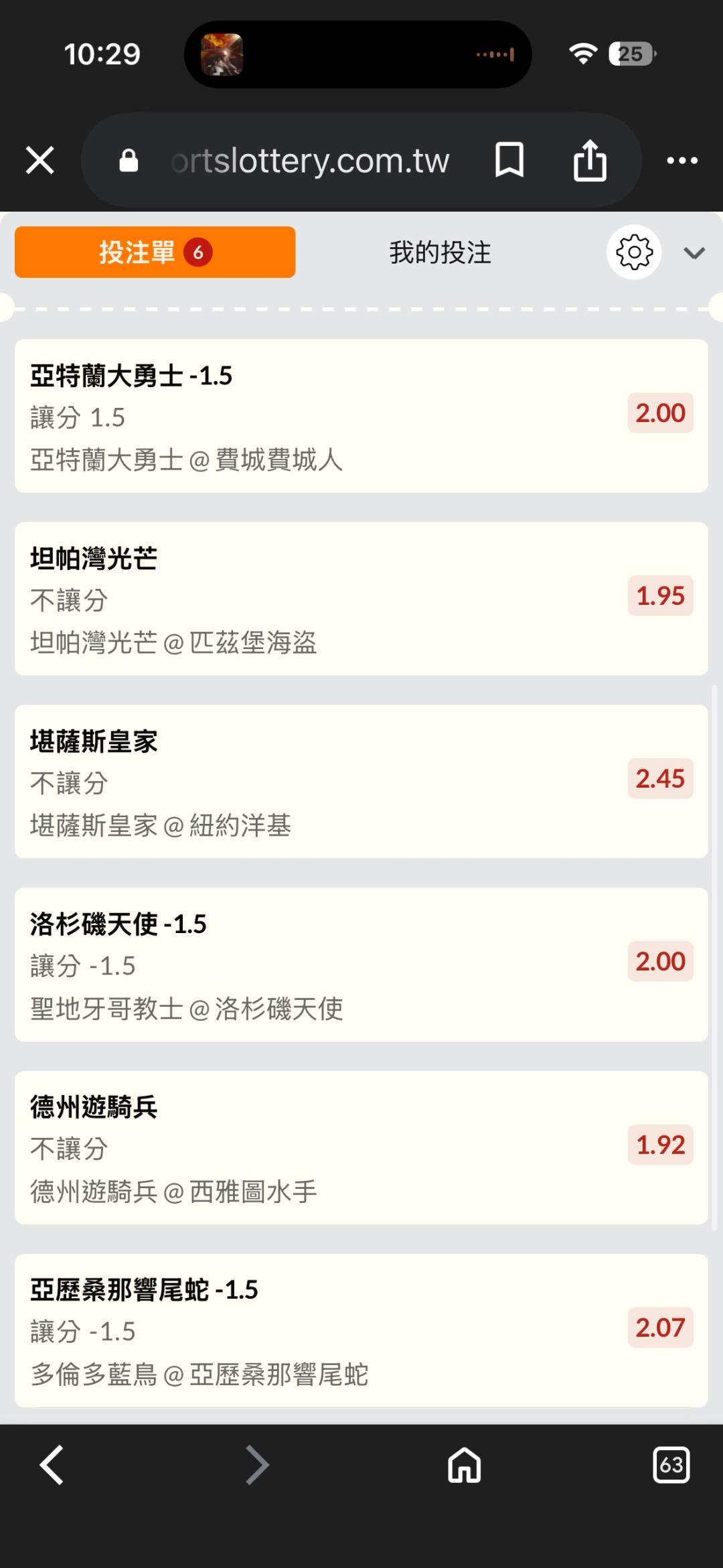This screenshot has height=1568, width=723.
Task: Go back to the previous page
Action: pos(52,1466)
